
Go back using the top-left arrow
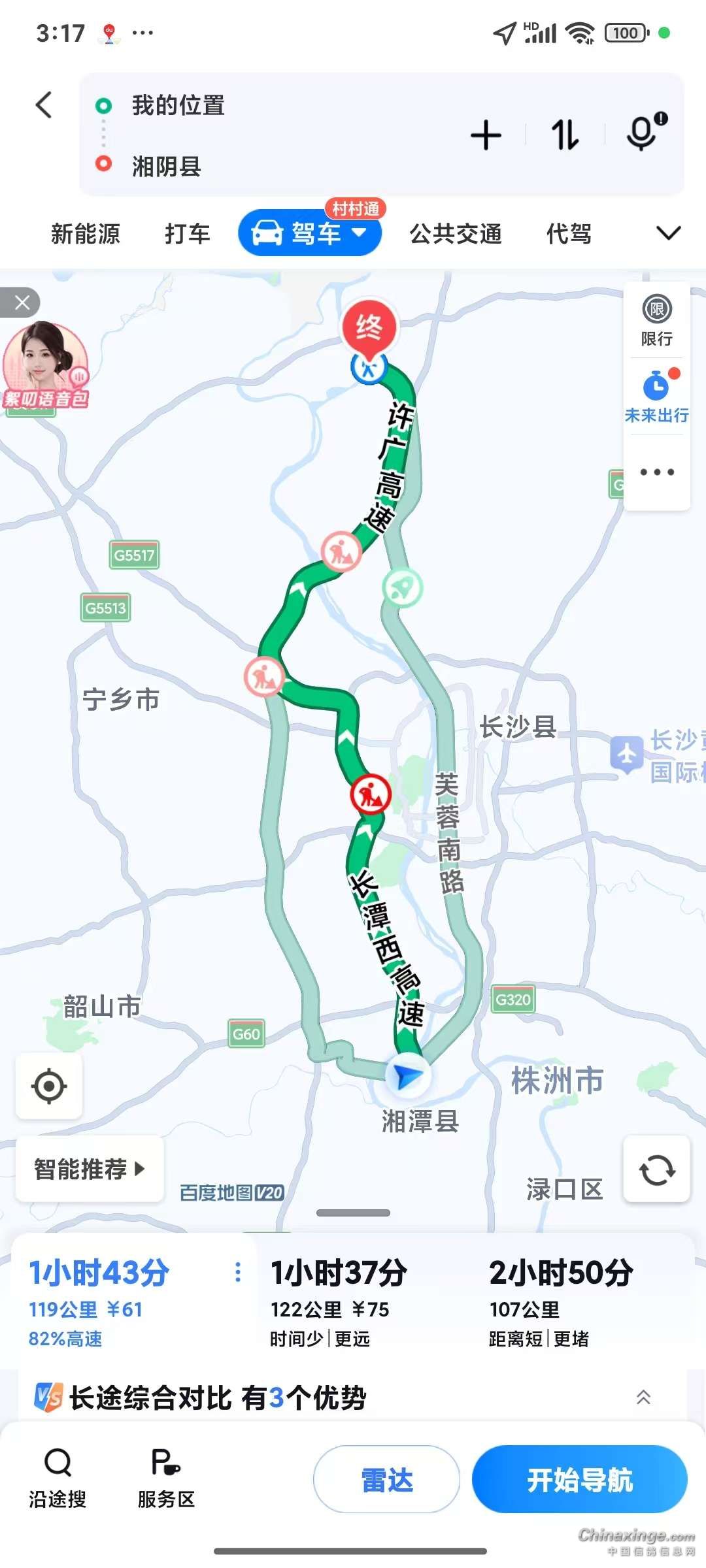(x=44, y=105)
